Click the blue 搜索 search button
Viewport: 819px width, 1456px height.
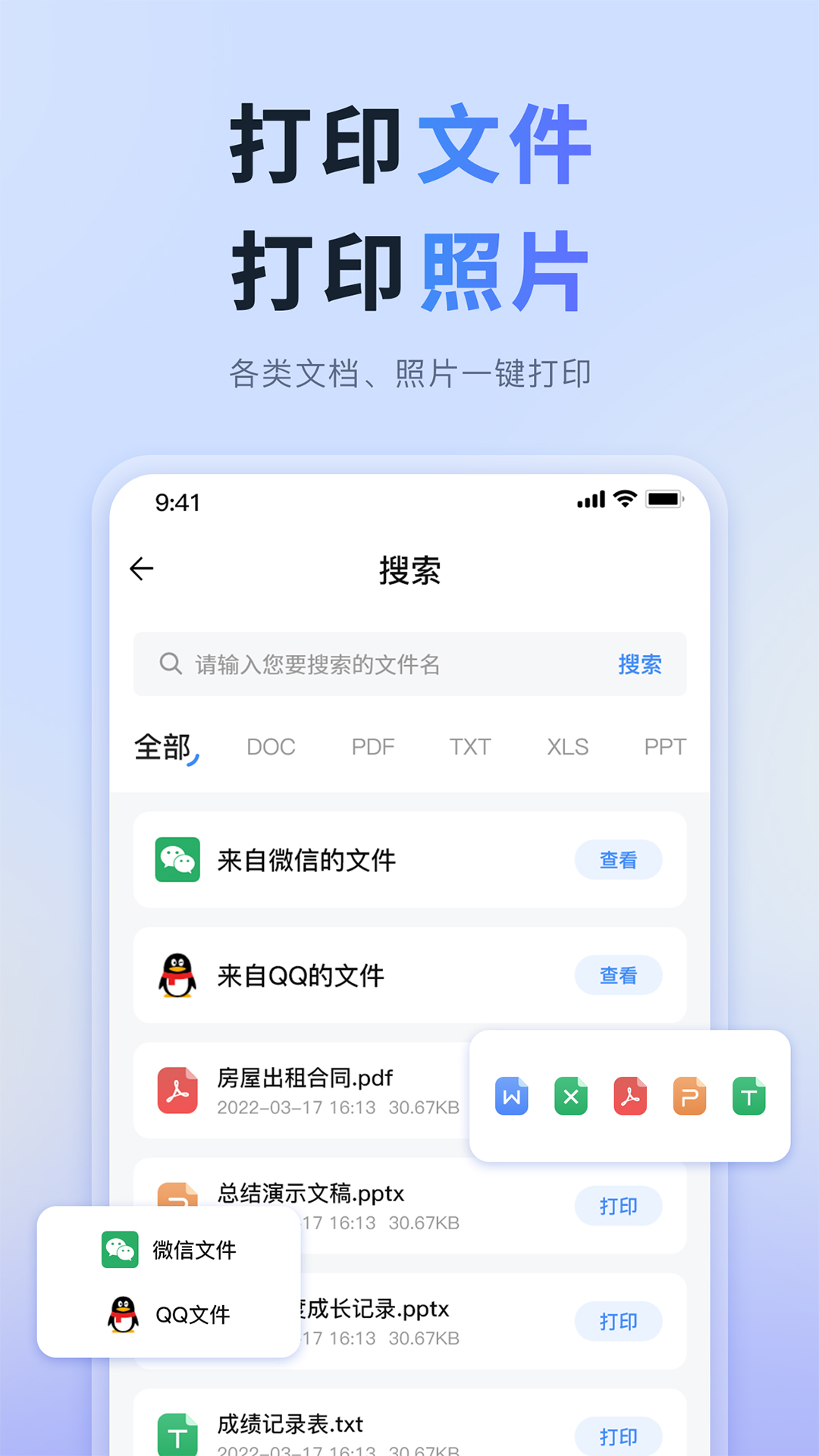click(x=639, y=664)
